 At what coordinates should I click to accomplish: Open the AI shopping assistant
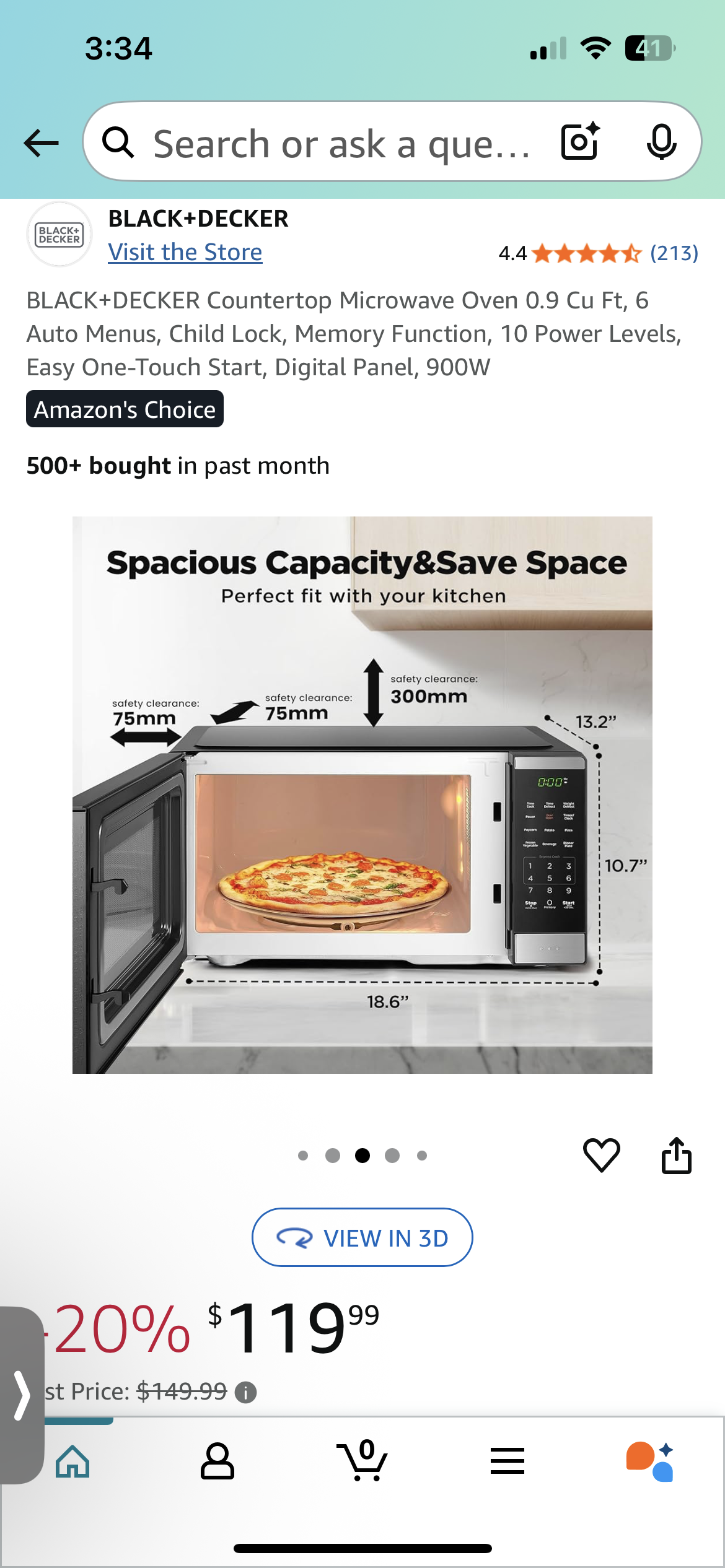pyautogui.click(x=650, y=1461)
